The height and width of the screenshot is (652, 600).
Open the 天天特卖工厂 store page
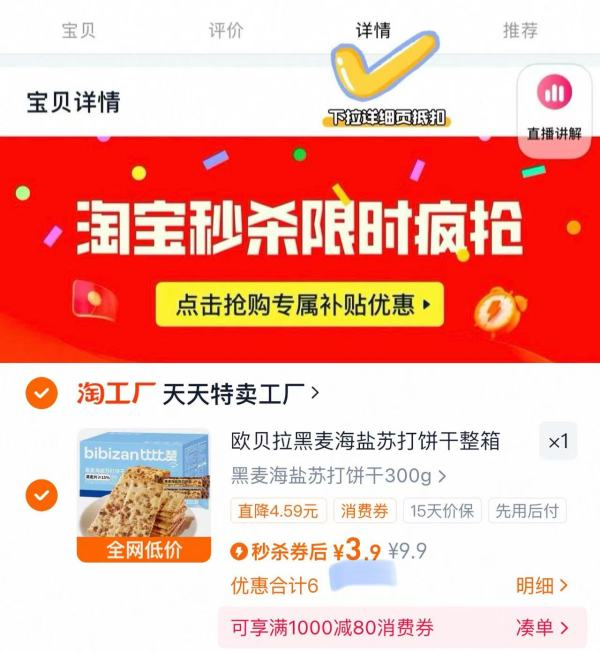pyautogui.click(x=240, y=393)
